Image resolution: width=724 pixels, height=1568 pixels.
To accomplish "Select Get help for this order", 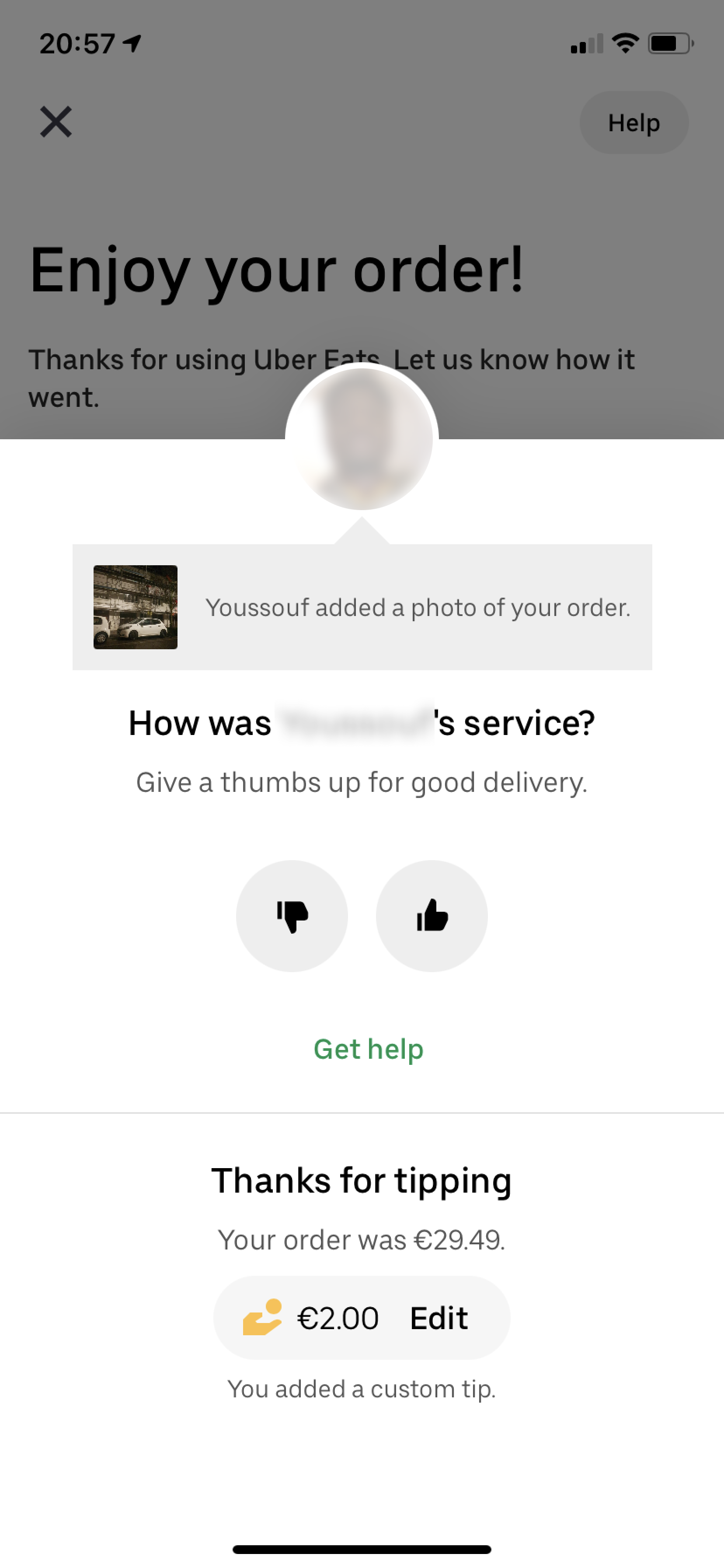I will pyautogui.click(x=368, y=1048).
